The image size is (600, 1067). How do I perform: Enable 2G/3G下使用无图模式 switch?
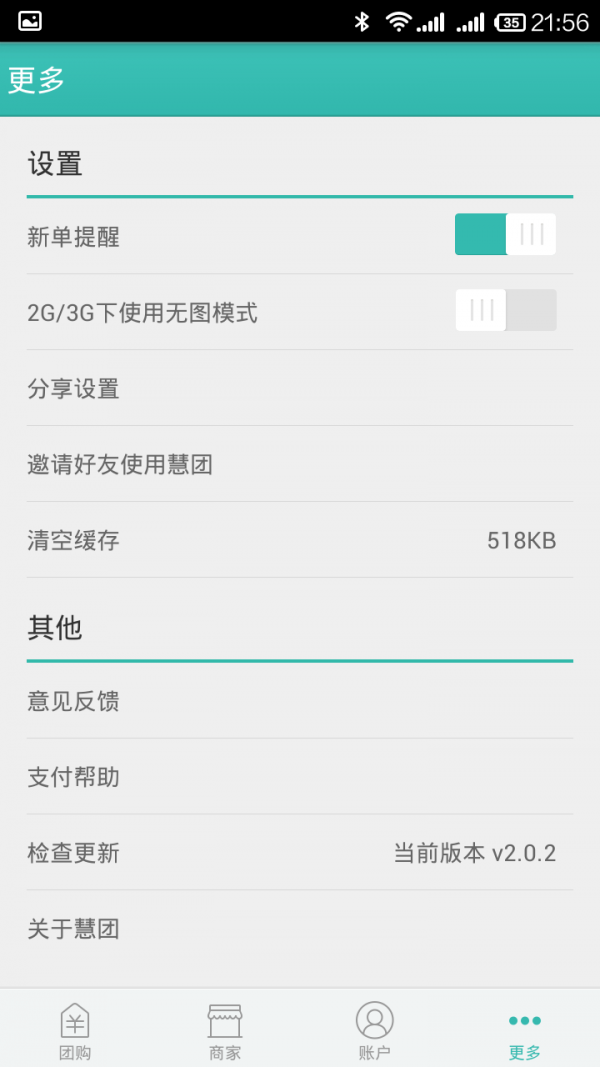505,311
